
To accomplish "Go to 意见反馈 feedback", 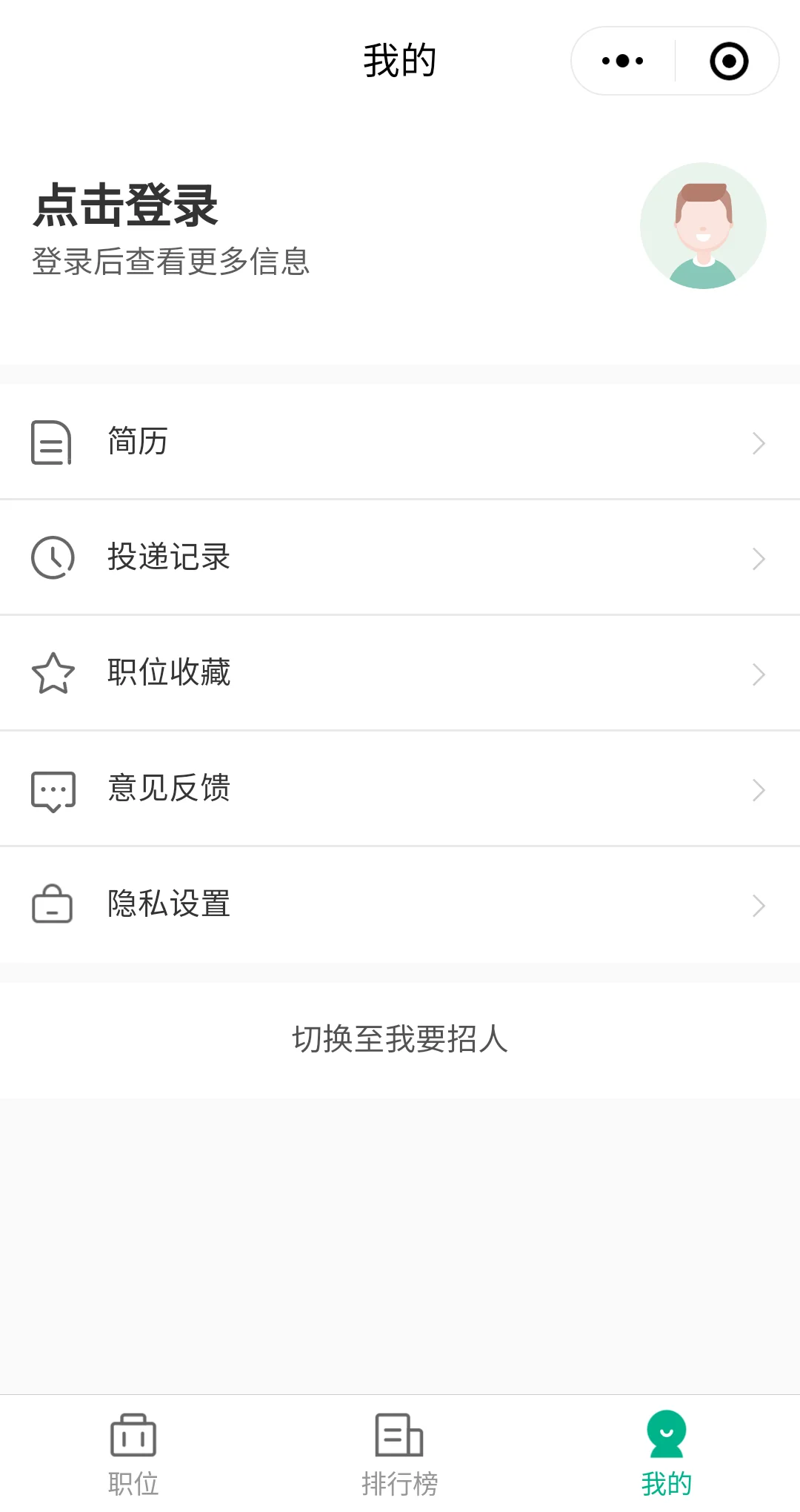I will tap(400, 789).
